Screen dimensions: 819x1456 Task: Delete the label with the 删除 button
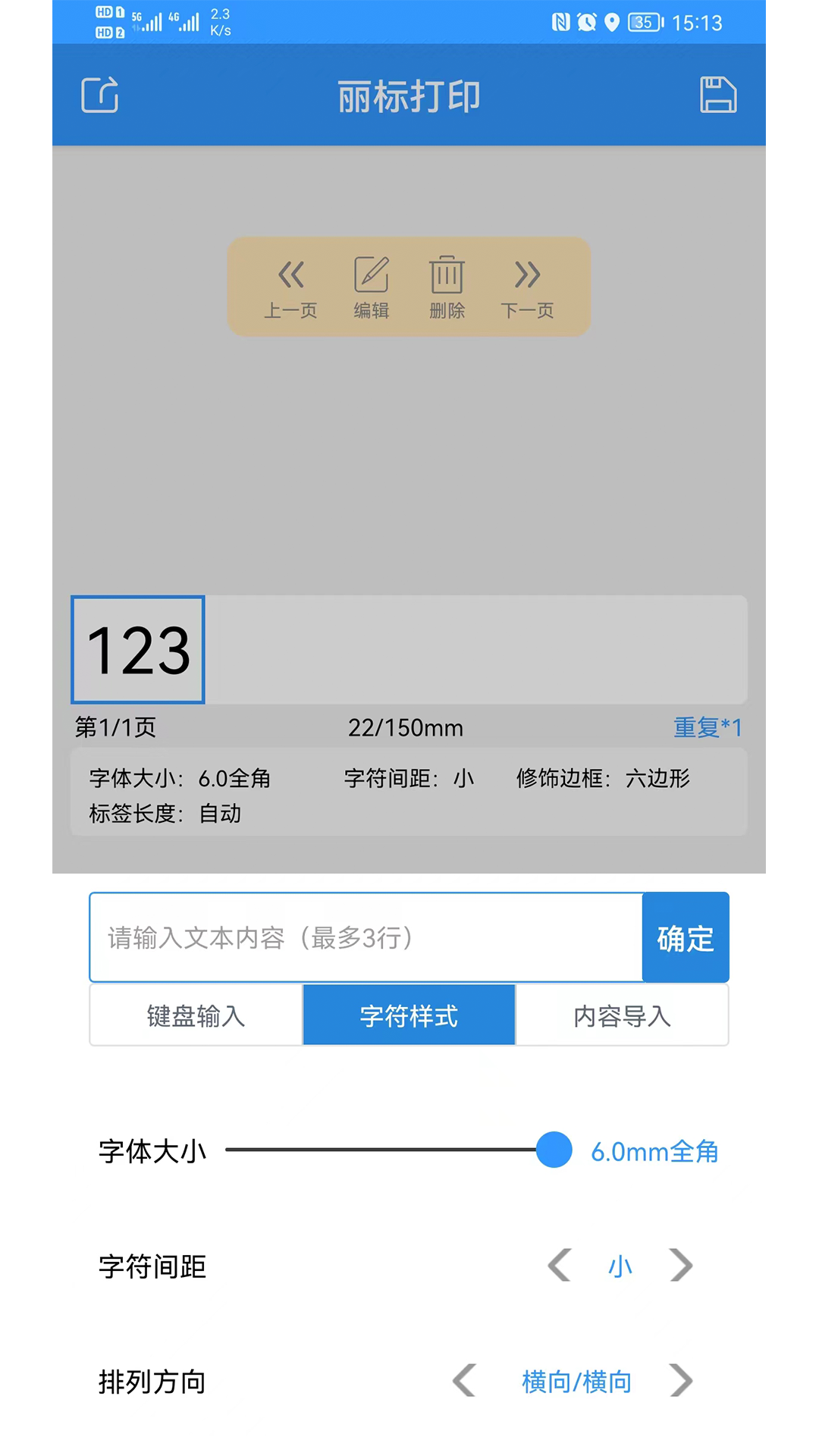tap(447, 288)
